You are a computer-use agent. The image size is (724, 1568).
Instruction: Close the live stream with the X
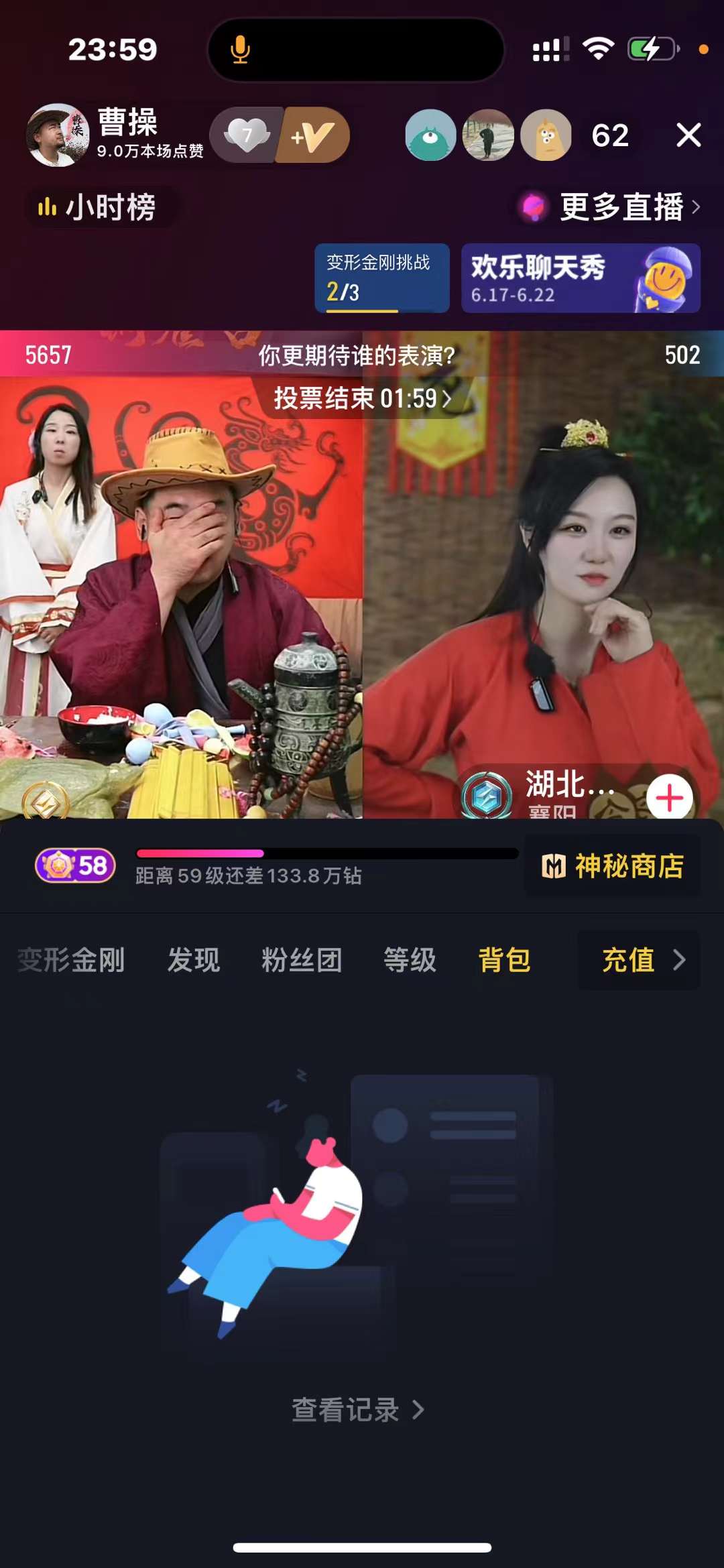click(x=688, y=135)
